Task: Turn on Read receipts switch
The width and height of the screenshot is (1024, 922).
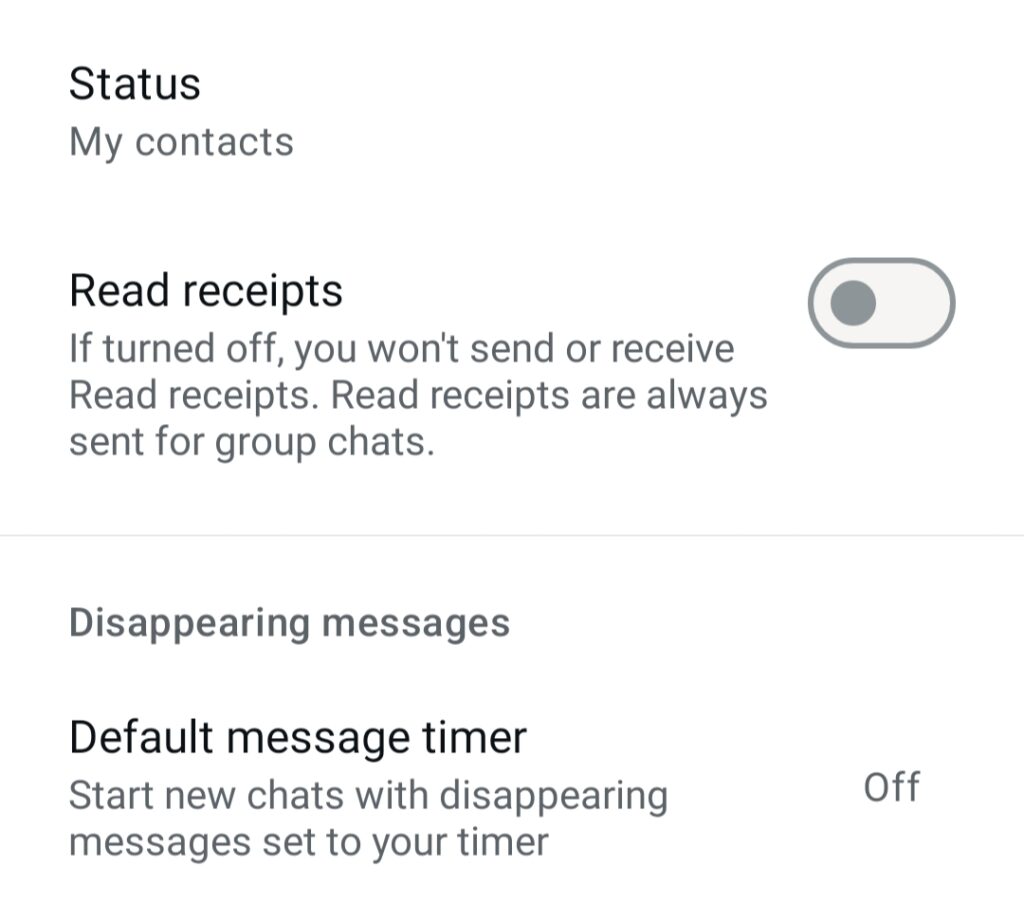Action: (x=881, y=303)
